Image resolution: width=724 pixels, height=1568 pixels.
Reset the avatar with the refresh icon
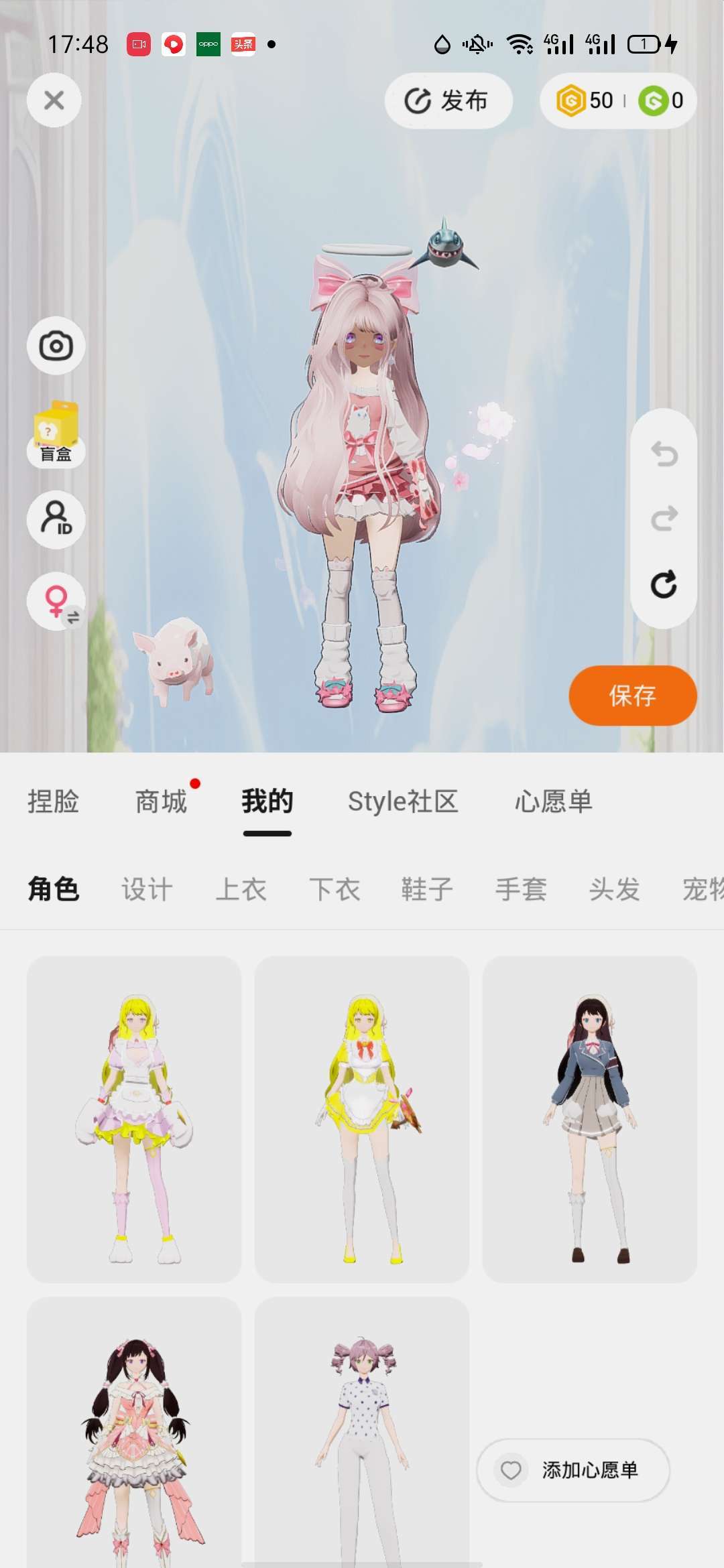[664, 584]
